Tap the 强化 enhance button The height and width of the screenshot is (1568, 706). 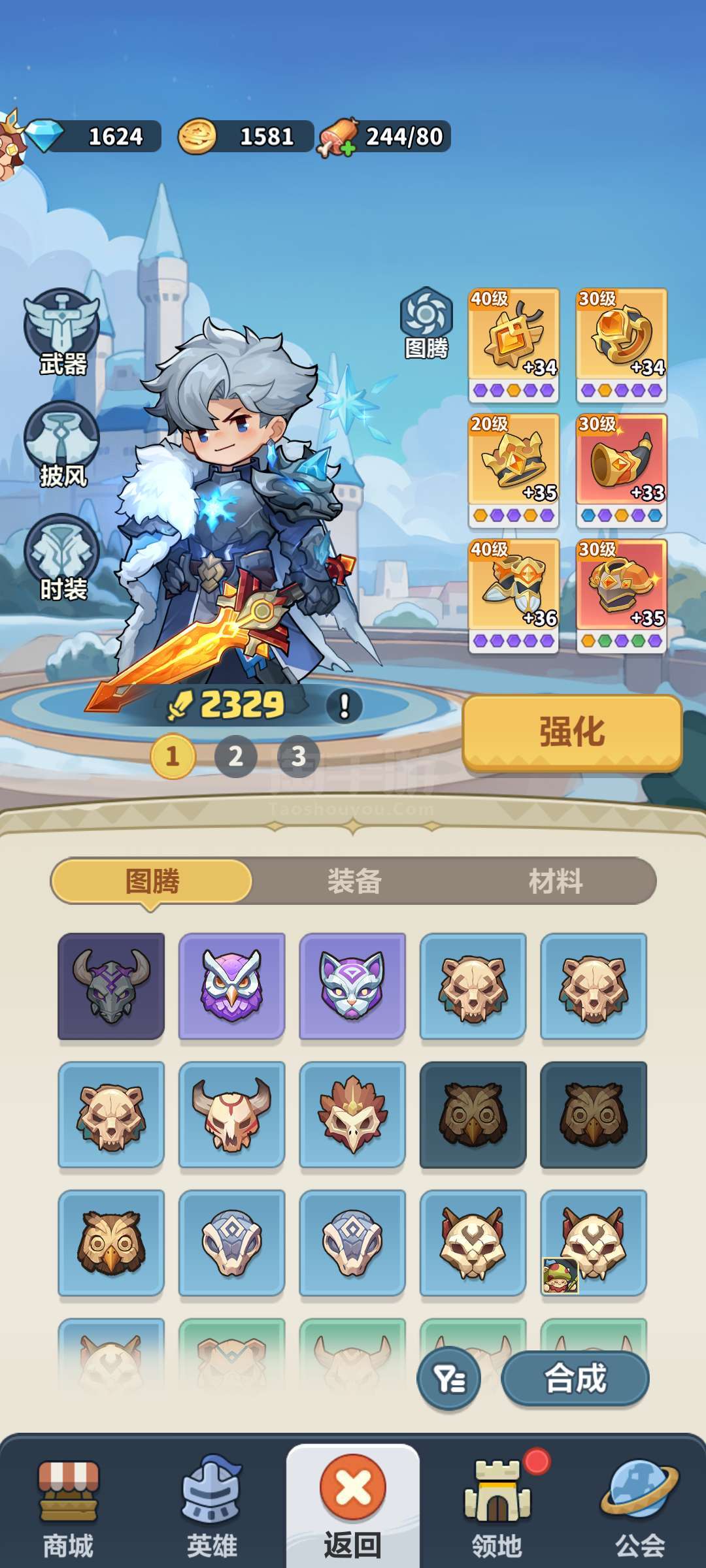click(x=572, y=732)
